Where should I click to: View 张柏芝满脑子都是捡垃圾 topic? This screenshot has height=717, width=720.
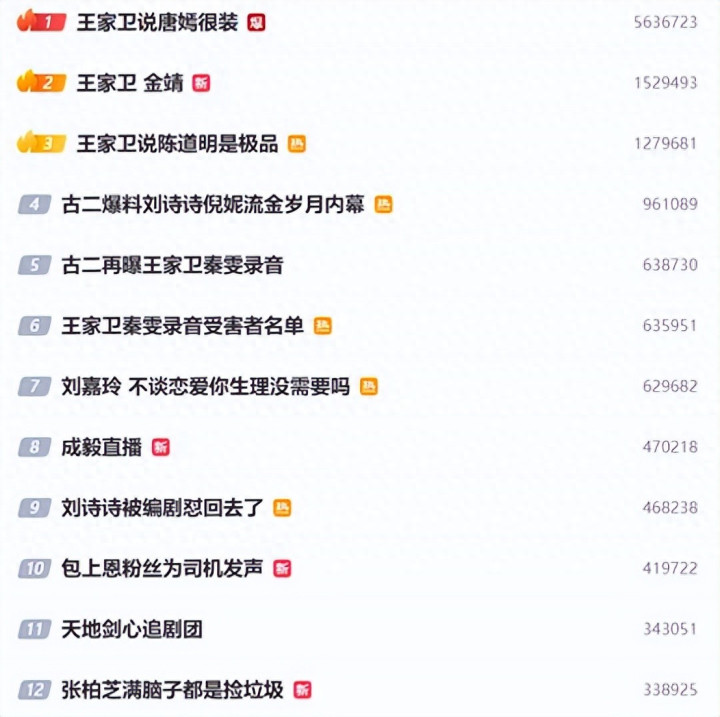pyautogui.click(x=172, y=690)
